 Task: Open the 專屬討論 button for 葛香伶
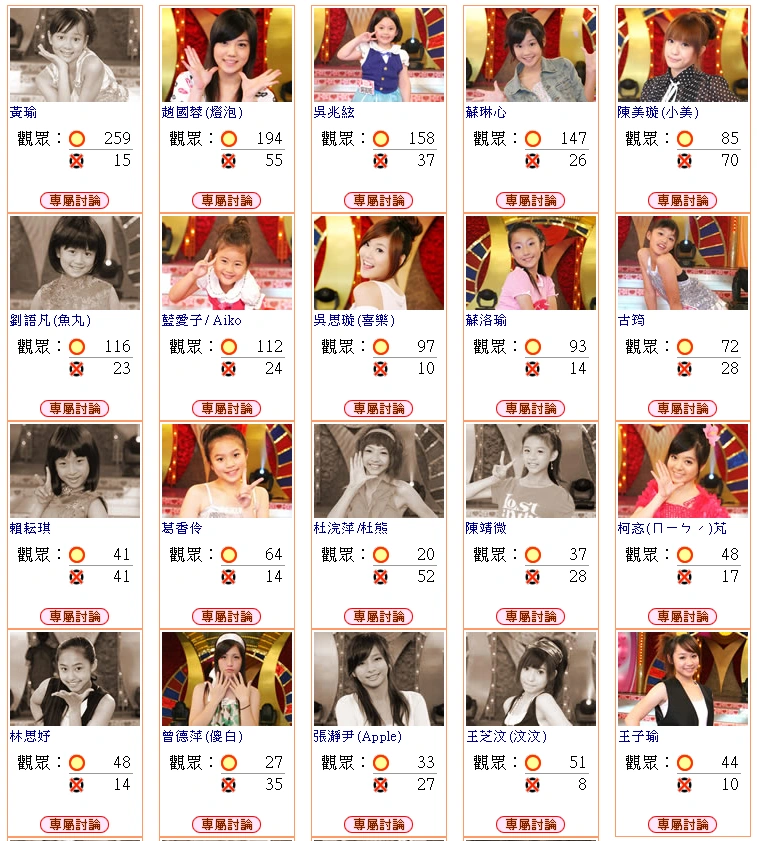[x=227, y=617]
